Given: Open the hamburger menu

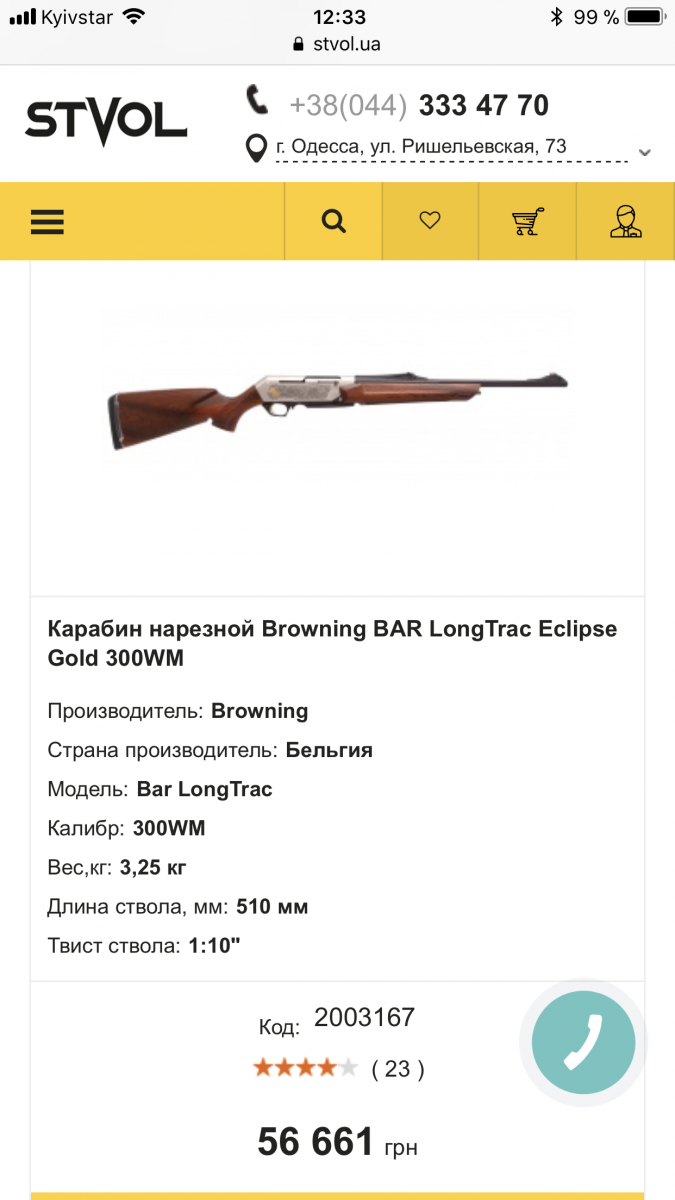Looking at the screenshot, I should (47, 221).
